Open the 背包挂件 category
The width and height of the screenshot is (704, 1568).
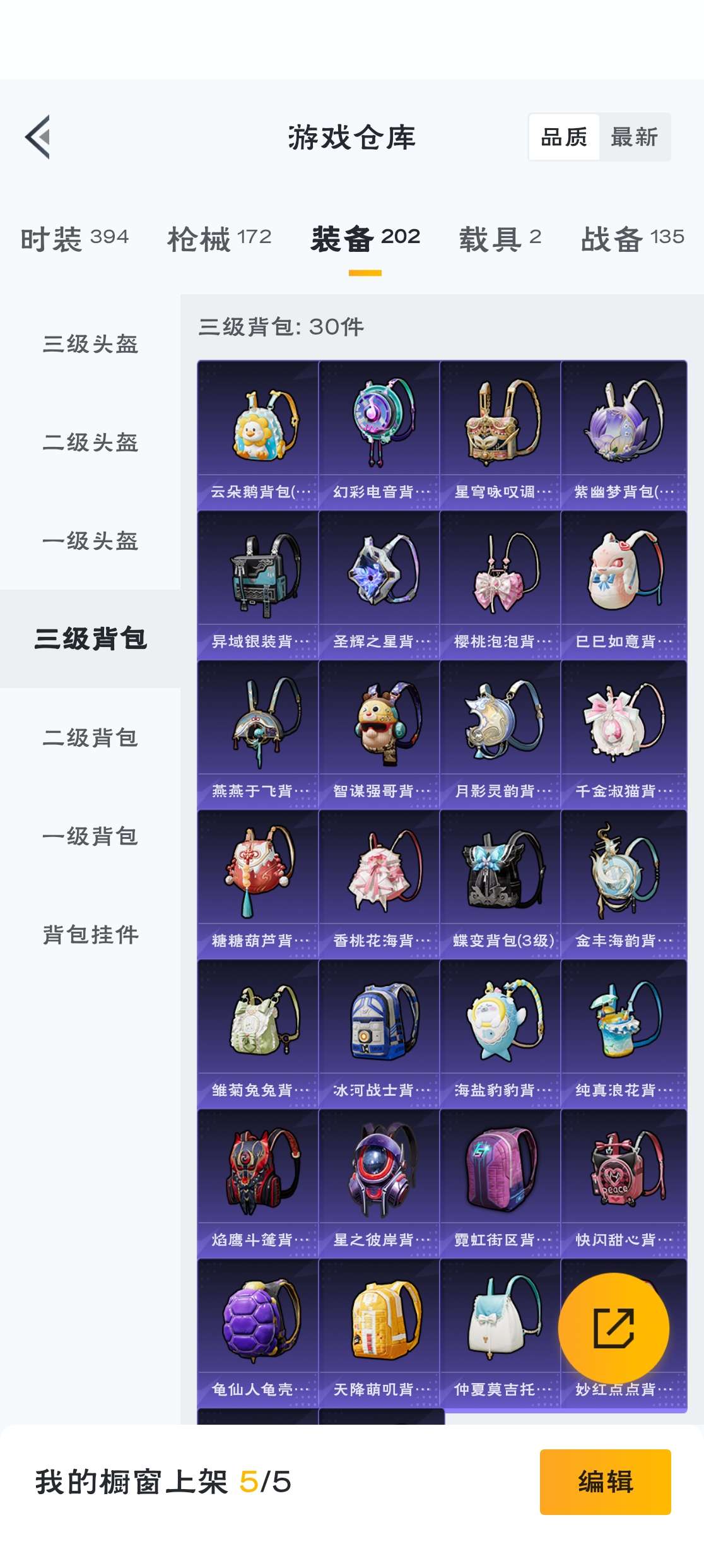tap(90, 935)
